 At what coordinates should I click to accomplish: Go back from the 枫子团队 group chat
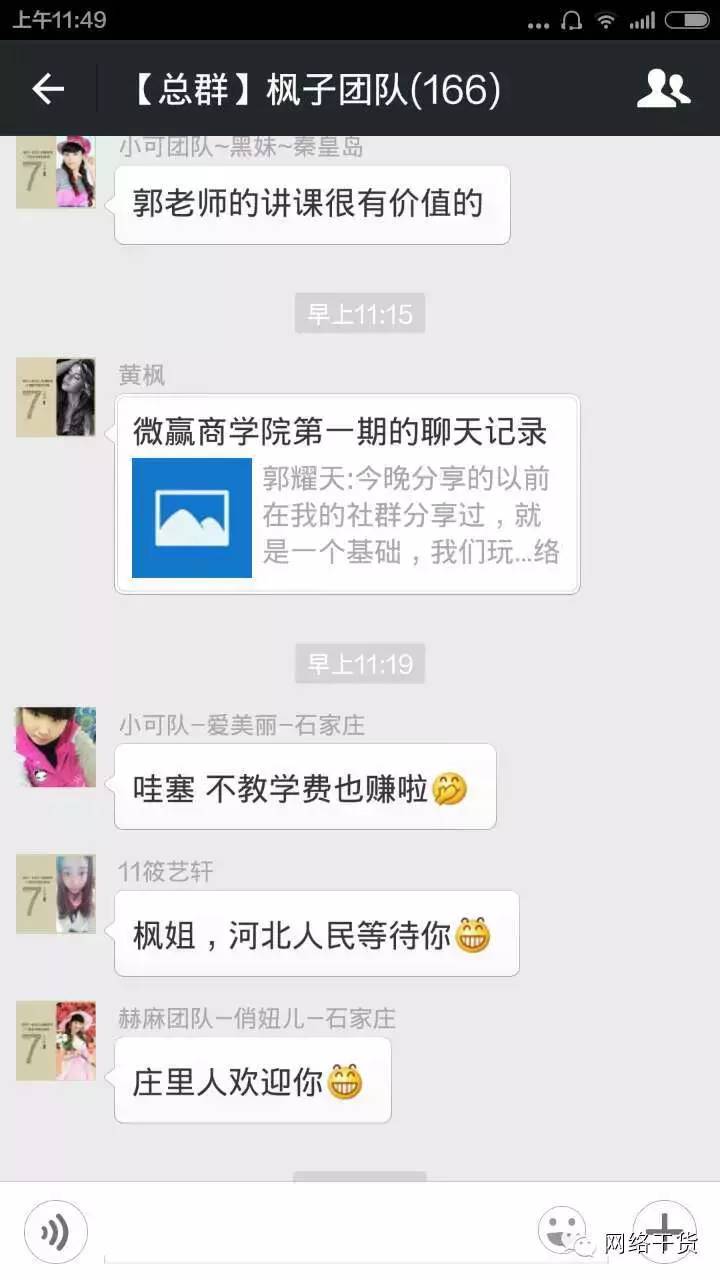48,90
